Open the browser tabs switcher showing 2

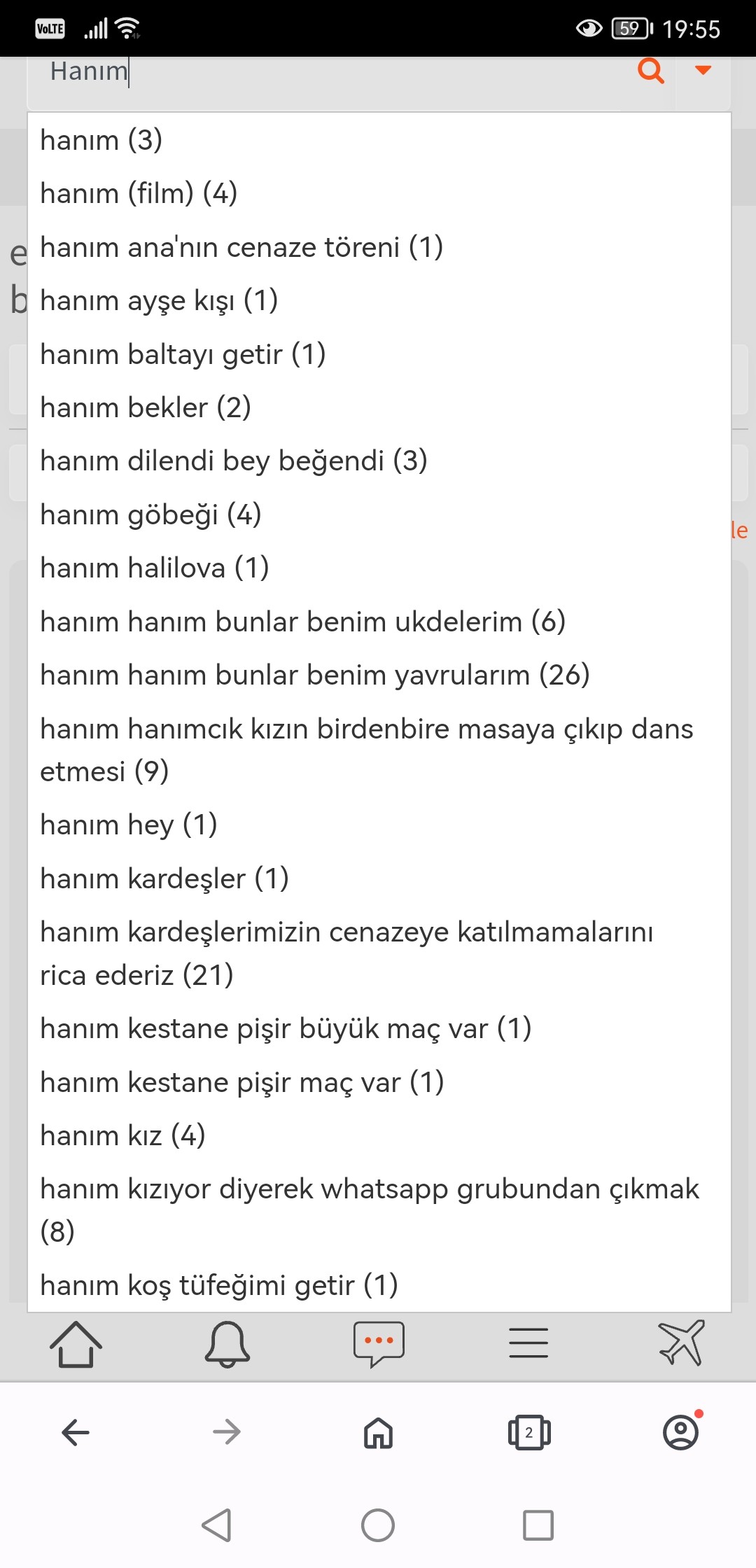(529, 1433)
